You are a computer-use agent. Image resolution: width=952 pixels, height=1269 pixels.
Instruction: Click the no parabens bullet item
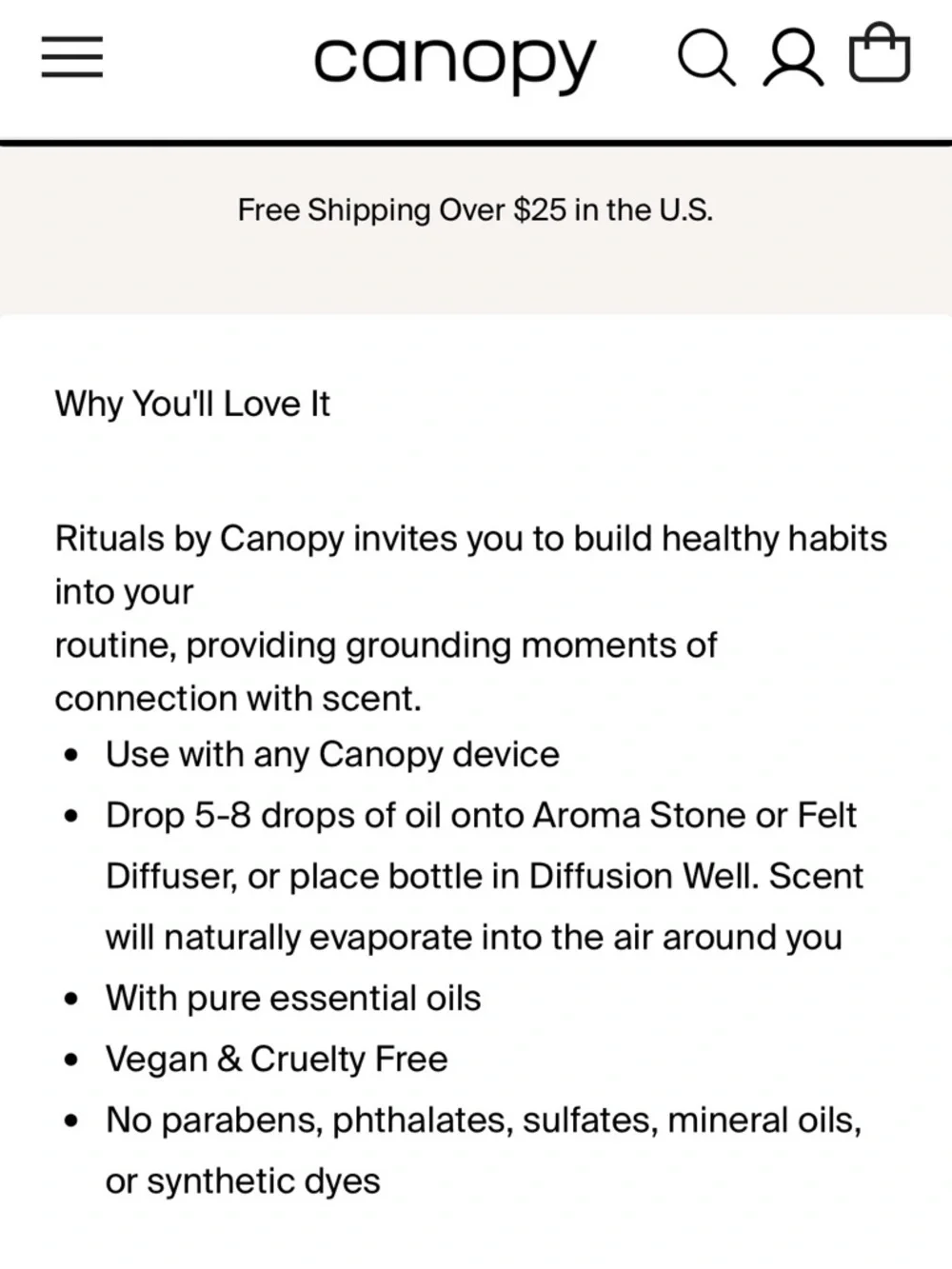click(485, 1120)
